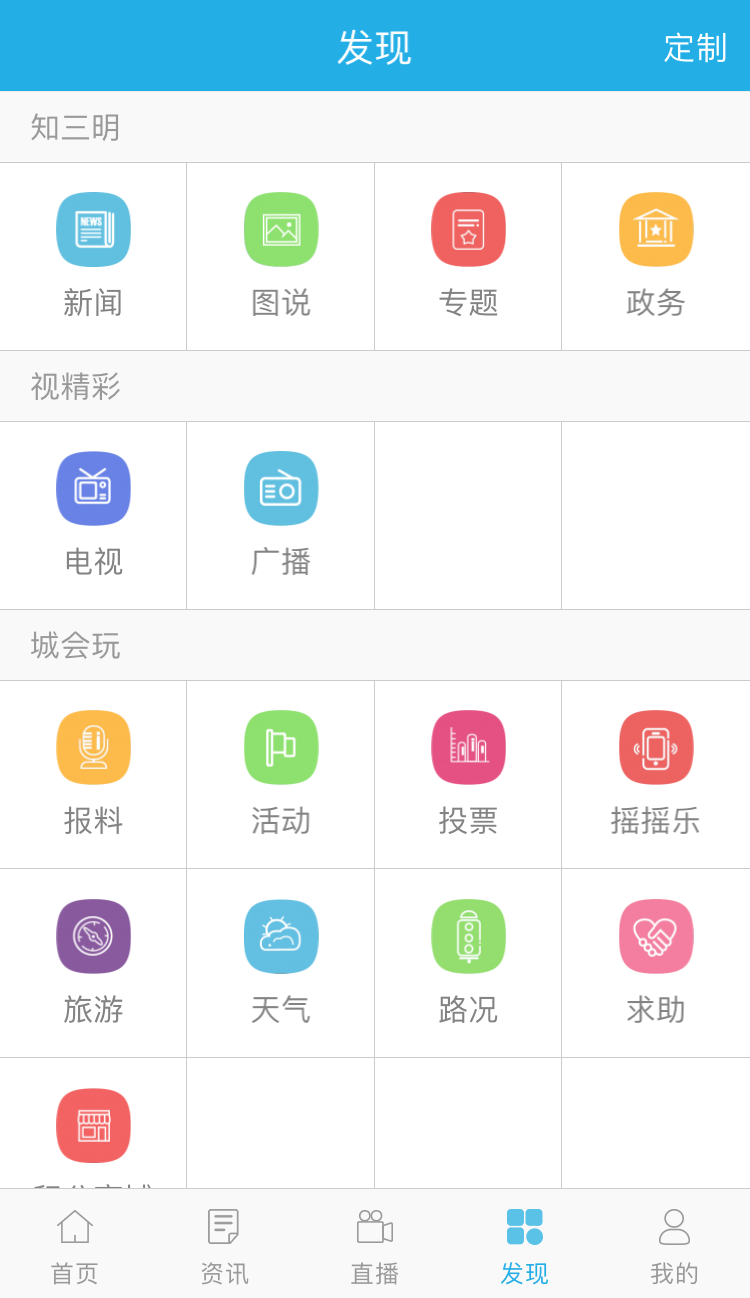Open the red storefront mall icon
This screenshot has height=1298, width=750.
point(93,1124)
